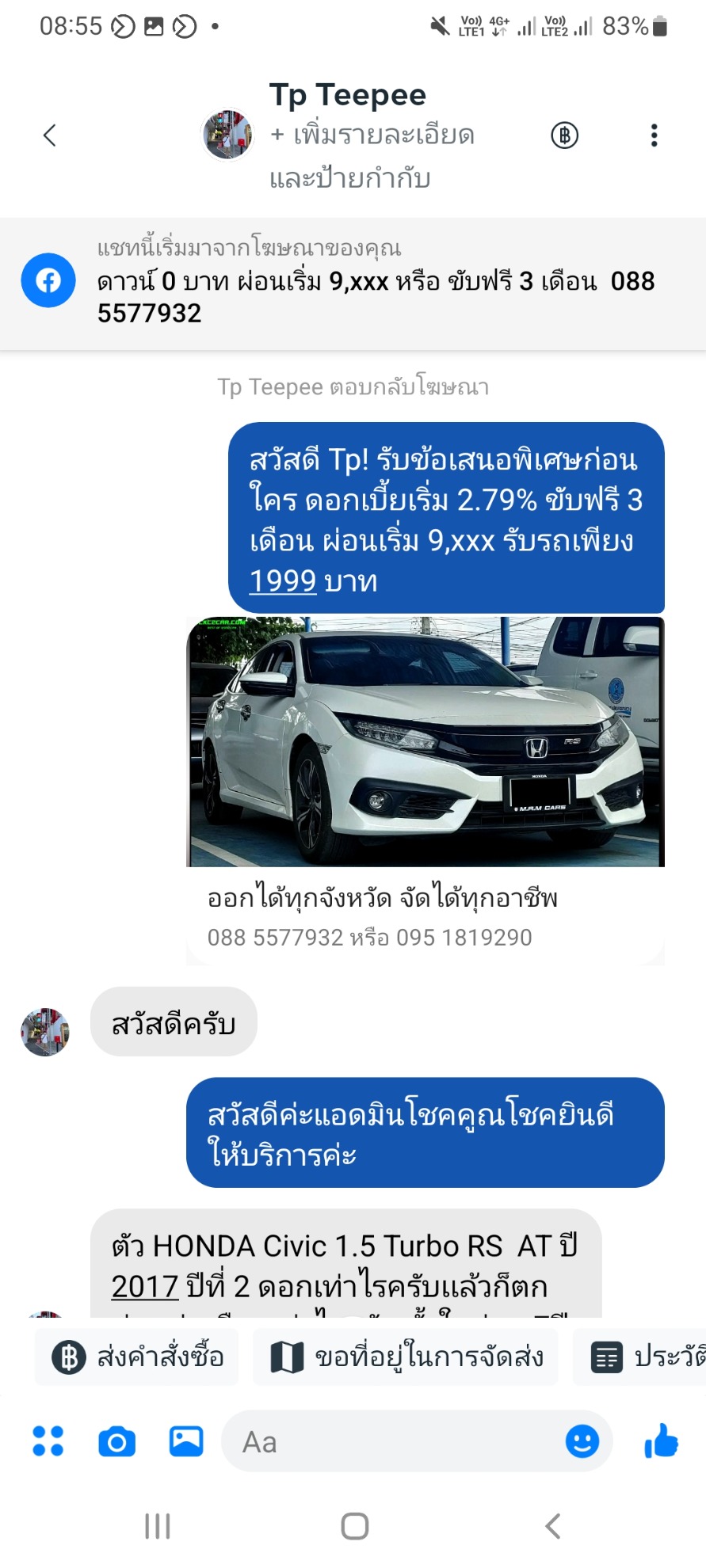Open Tp Teepee's profile picture in header

click(227, 135)
